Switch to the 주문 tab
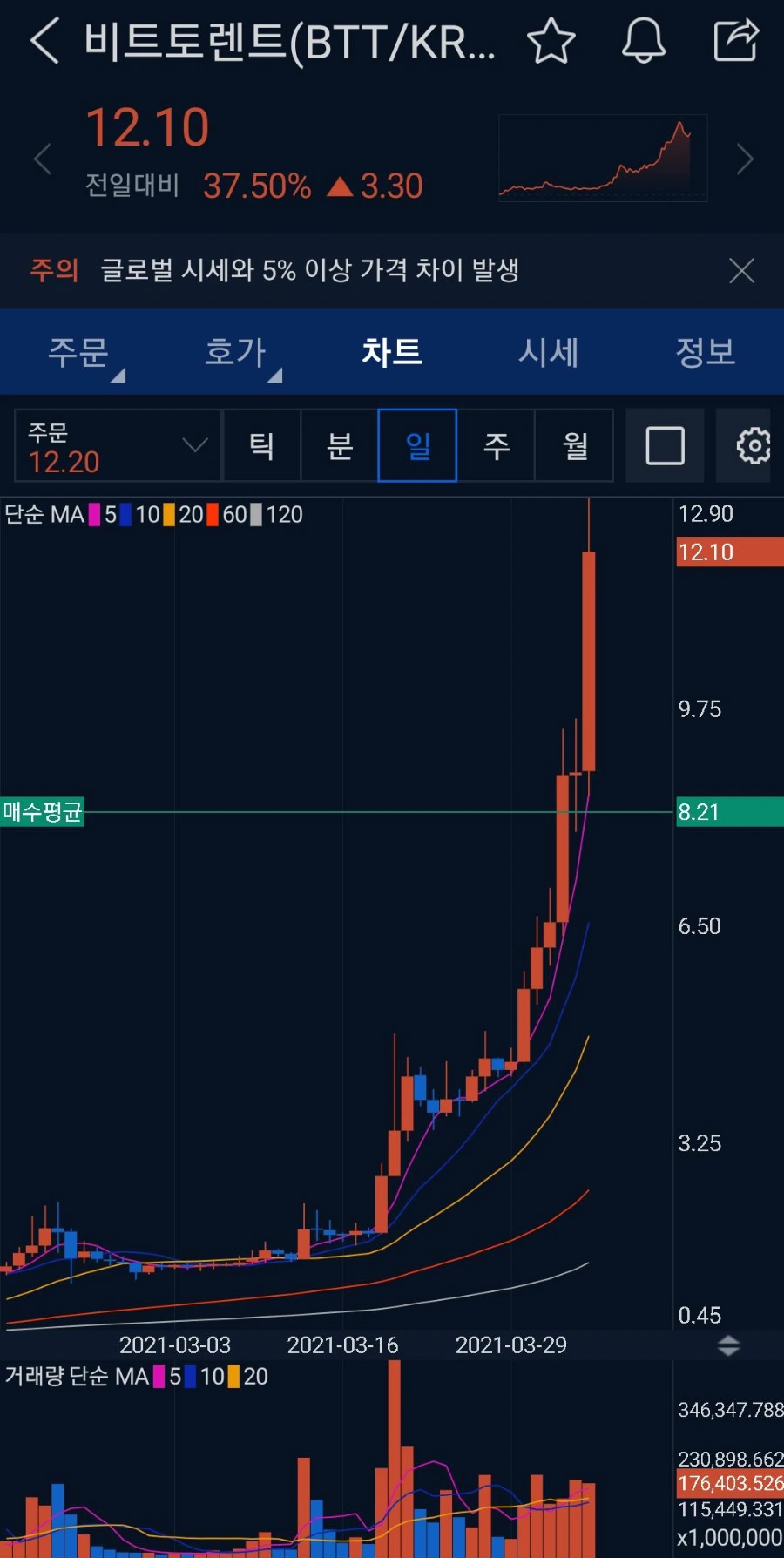Image resolution: width=784 pixels, height=1558 pixels. pyautogui.click(x=78, y=353)
